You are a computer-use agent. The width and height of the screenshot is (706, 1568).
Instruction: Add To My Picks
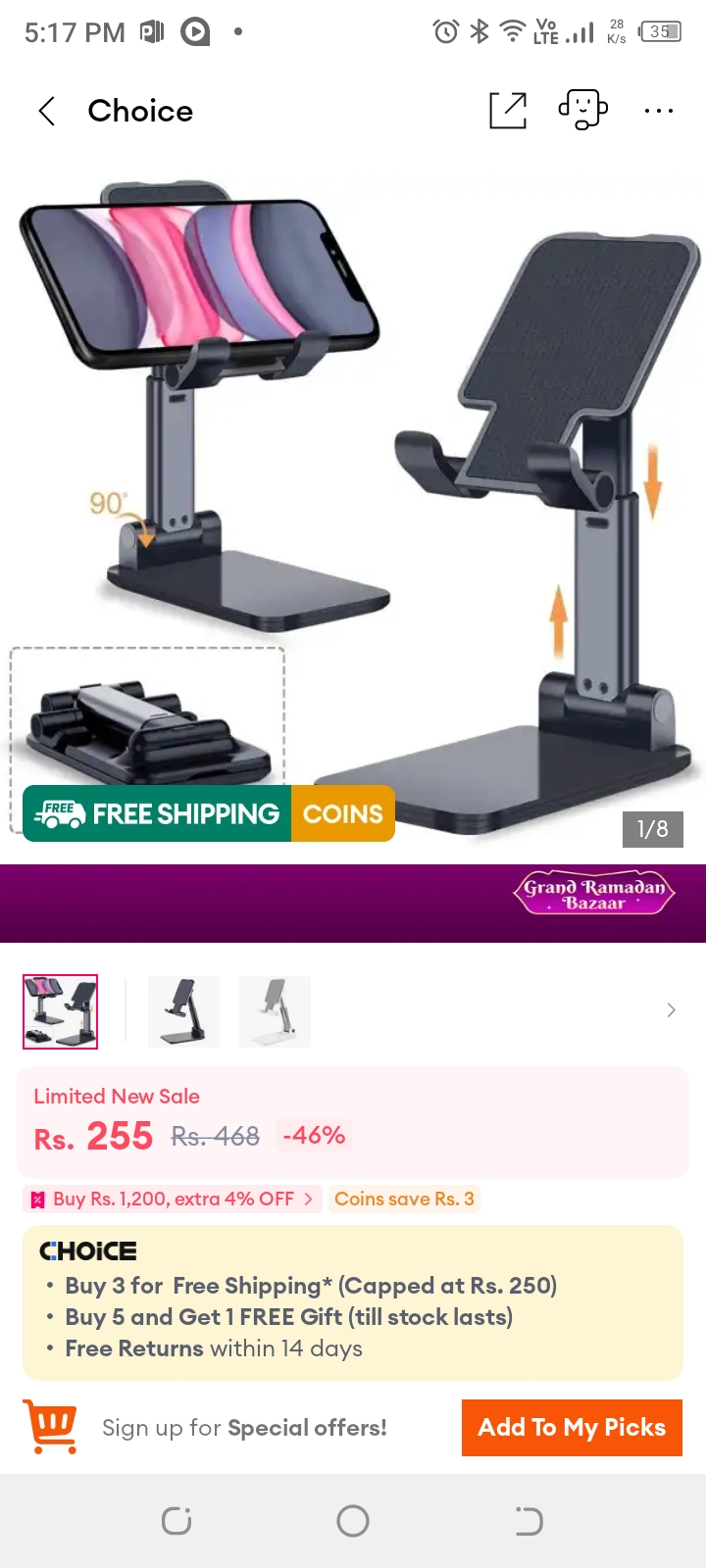[x=572, y=1428]
